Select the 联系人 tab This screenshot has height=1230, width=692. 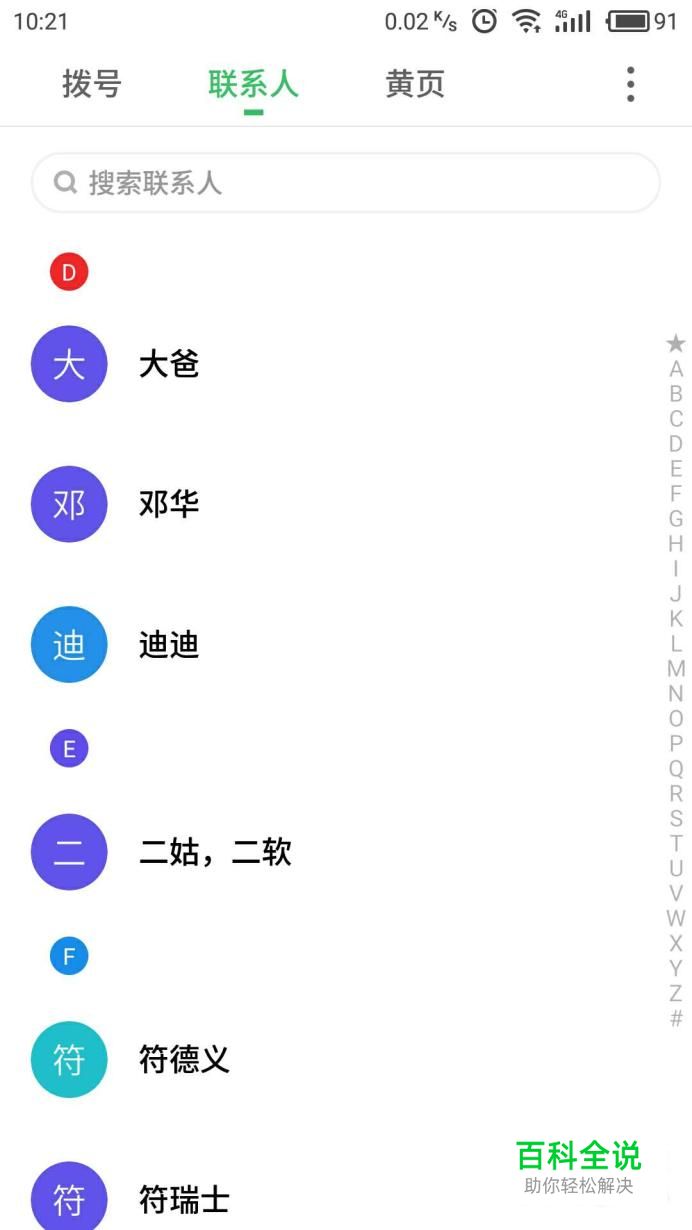tap(253, 85)
